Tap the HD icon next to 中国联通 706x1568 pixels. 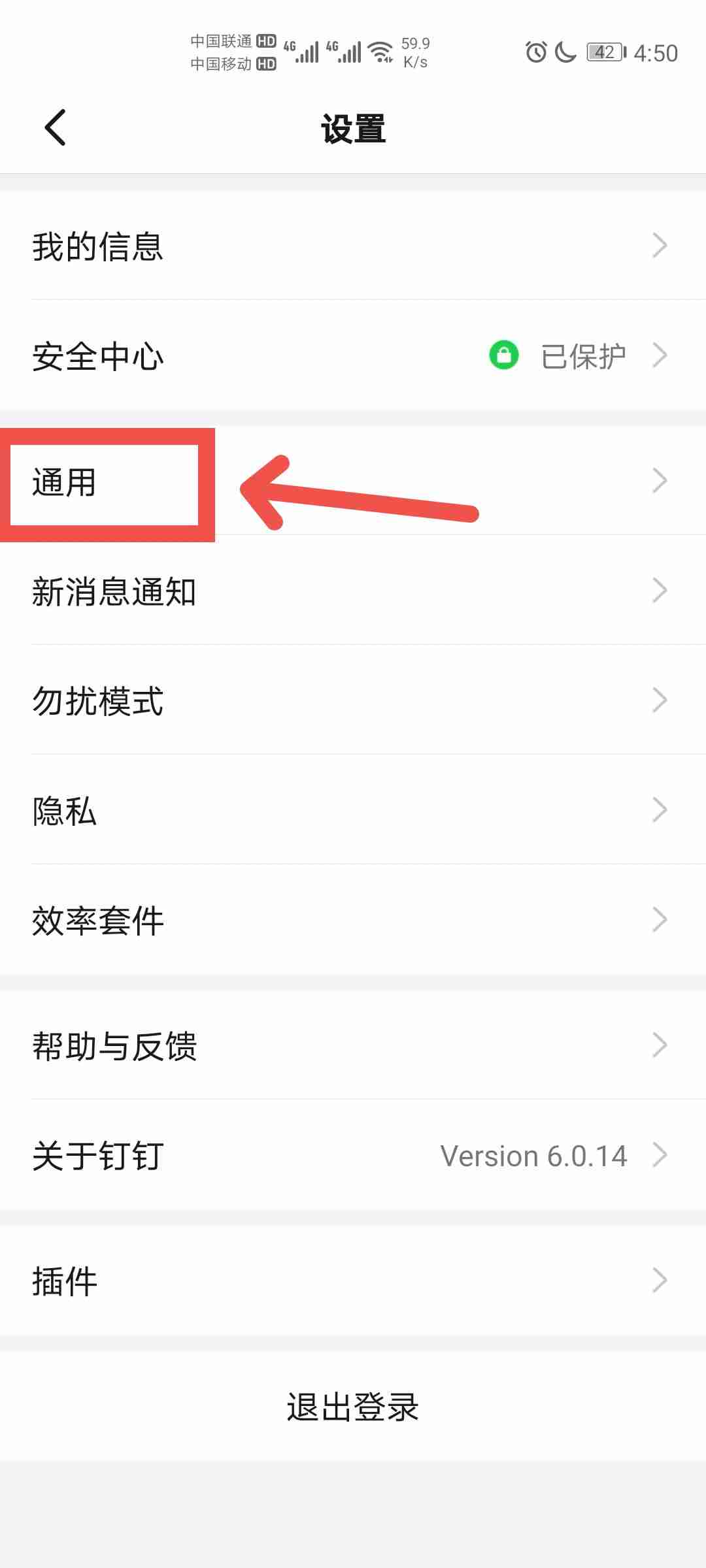(x=265, y=41)
